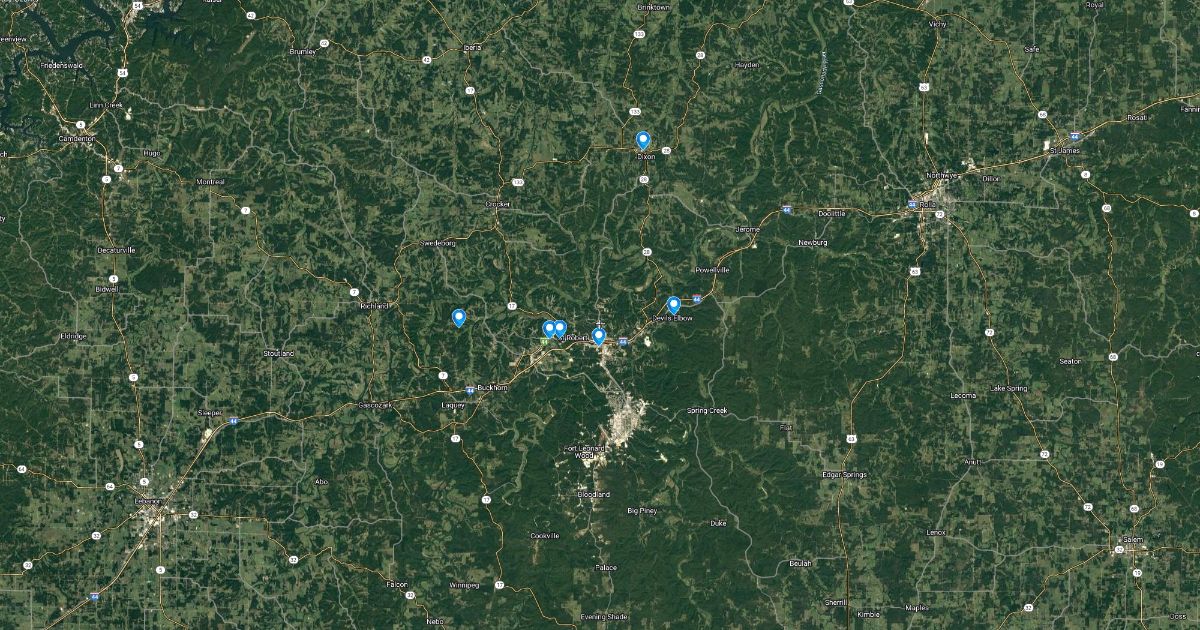Tap the pin on St. Robert by I-44
This screenshot has width=1200, height=630.
[599, 335]
